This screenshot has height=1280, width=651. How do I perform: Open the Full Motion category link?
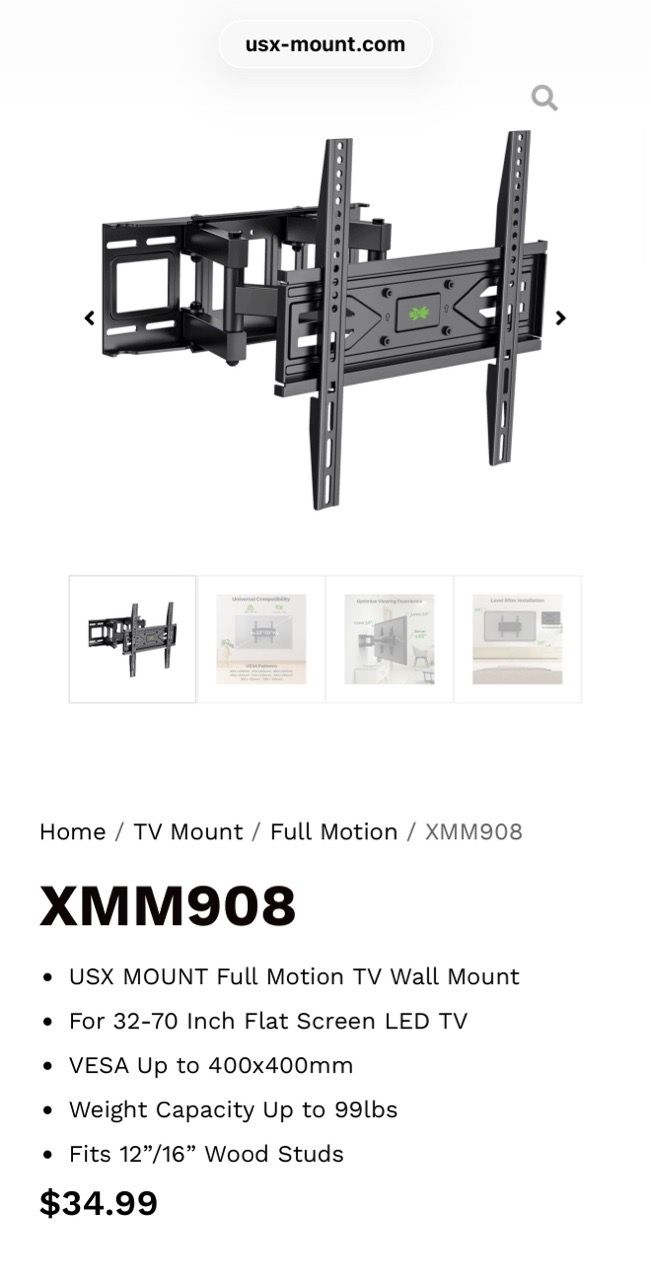[x=334, y=832]
